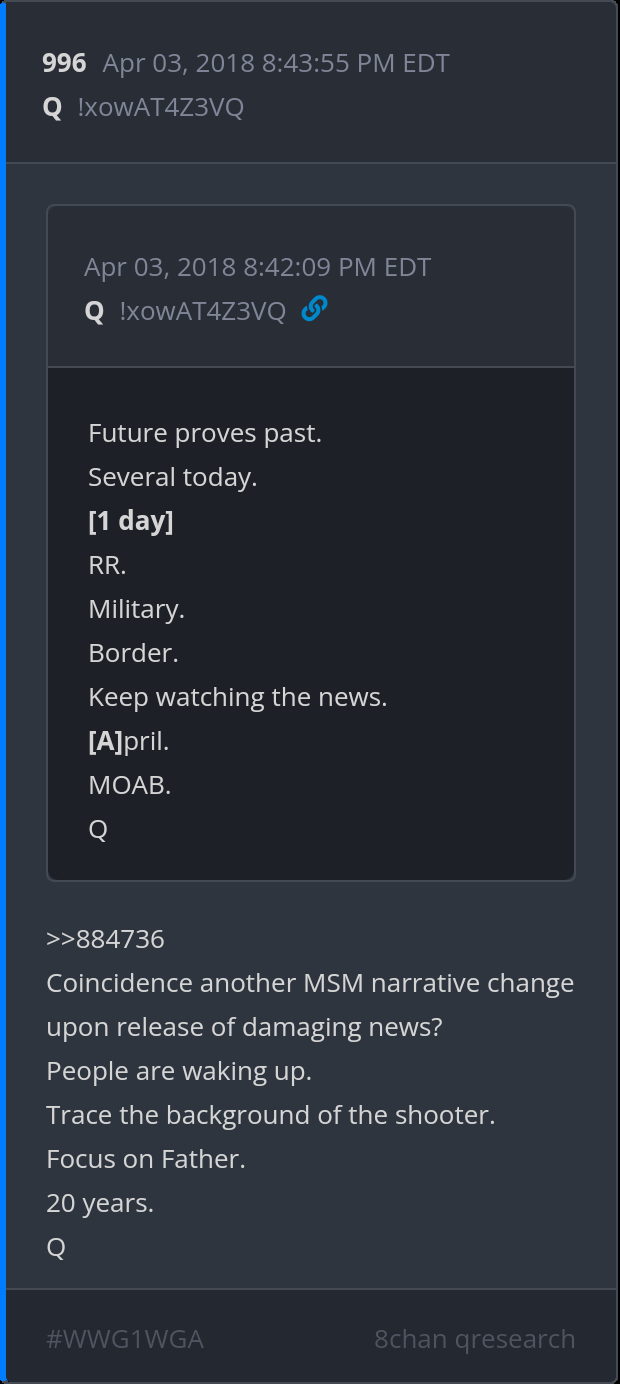Open the quoted post's permalink chain icon
Viewport: 620px width, 1384px height.
coord(314,310)
